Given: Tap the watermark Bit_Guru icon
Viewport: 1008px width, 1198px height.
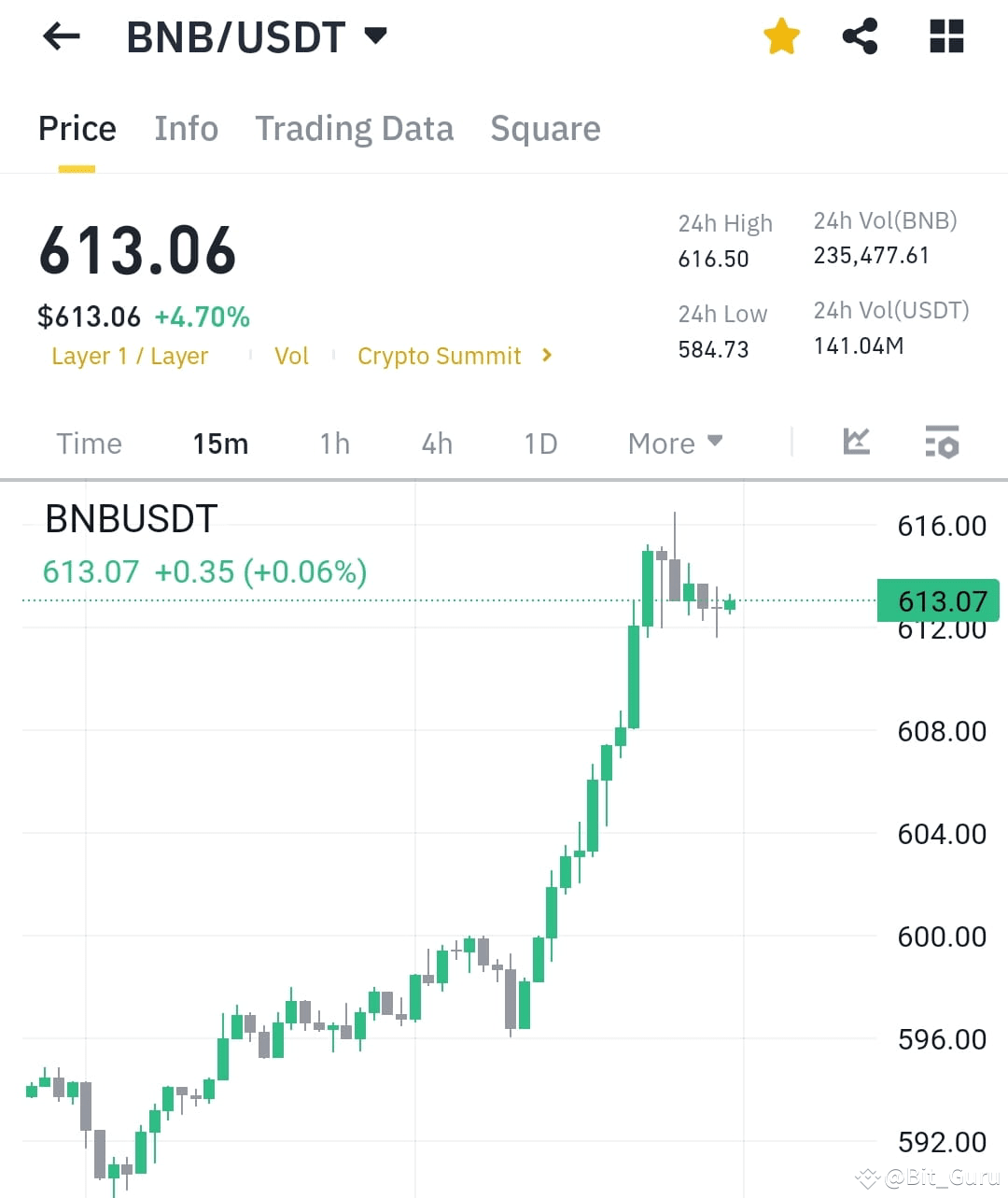Looking at the screenshot, I should tap(868, 1178).
